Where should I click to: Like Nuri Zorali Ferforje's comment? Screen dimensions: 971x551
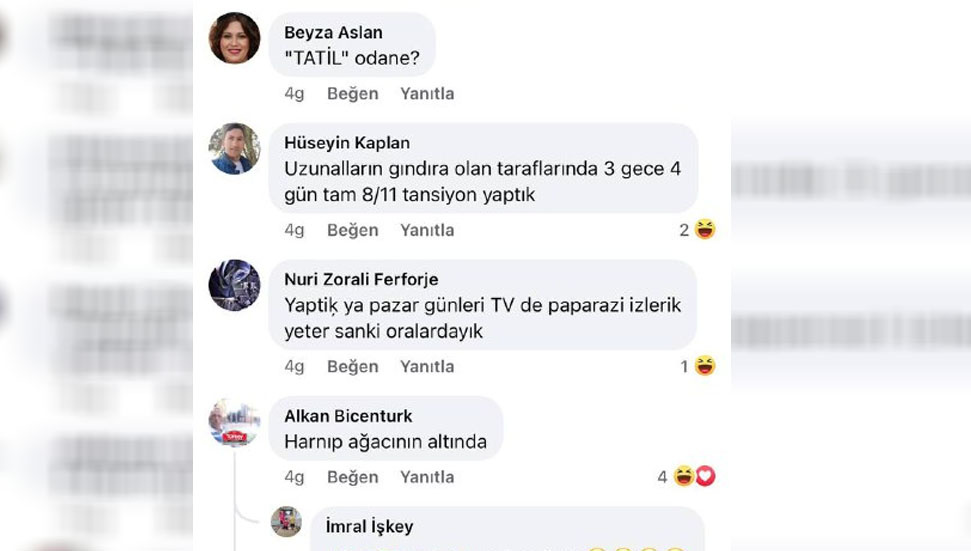tap(352, 367)
